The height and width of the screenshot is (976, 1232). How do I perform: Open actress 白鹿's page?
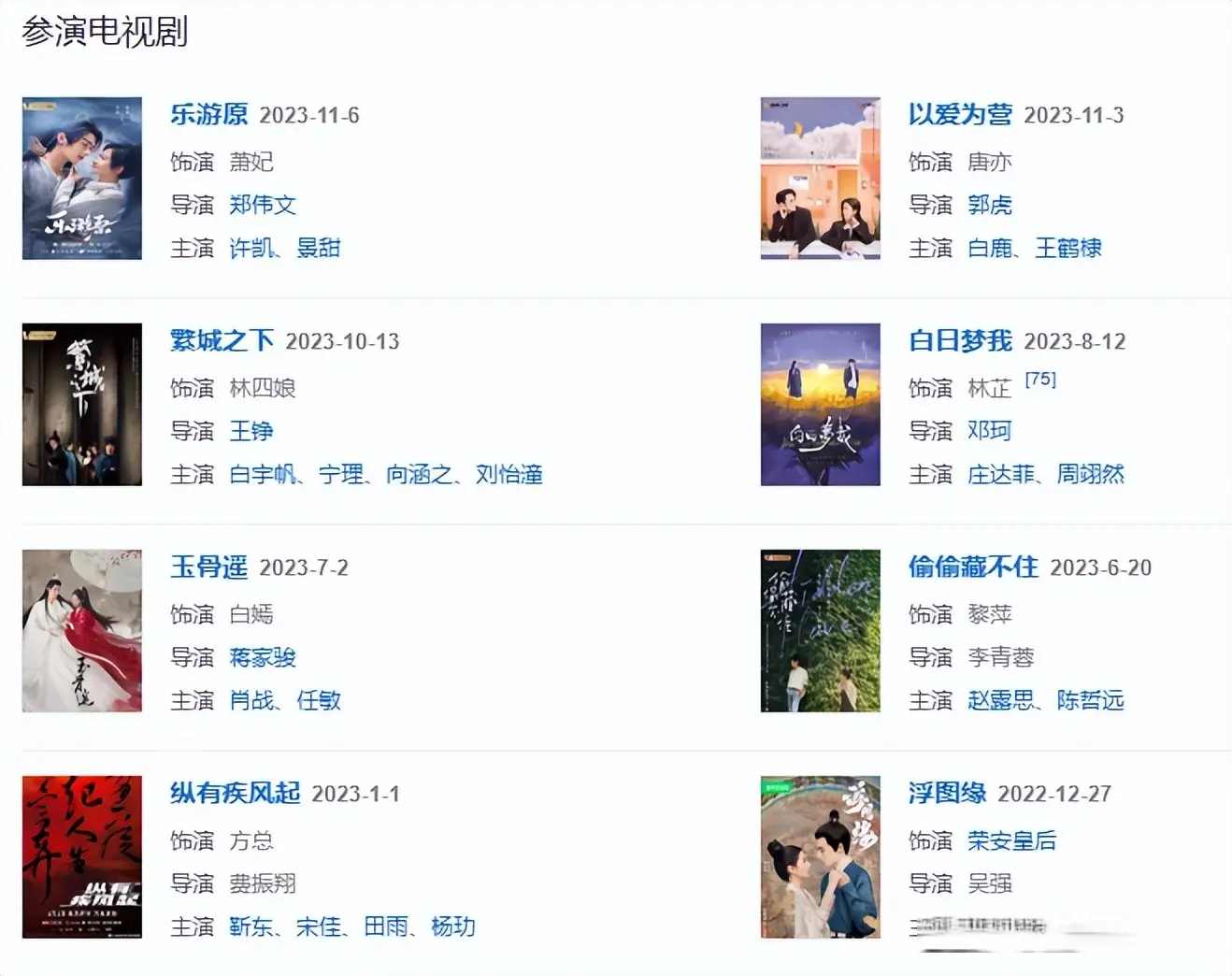[990, 248]
